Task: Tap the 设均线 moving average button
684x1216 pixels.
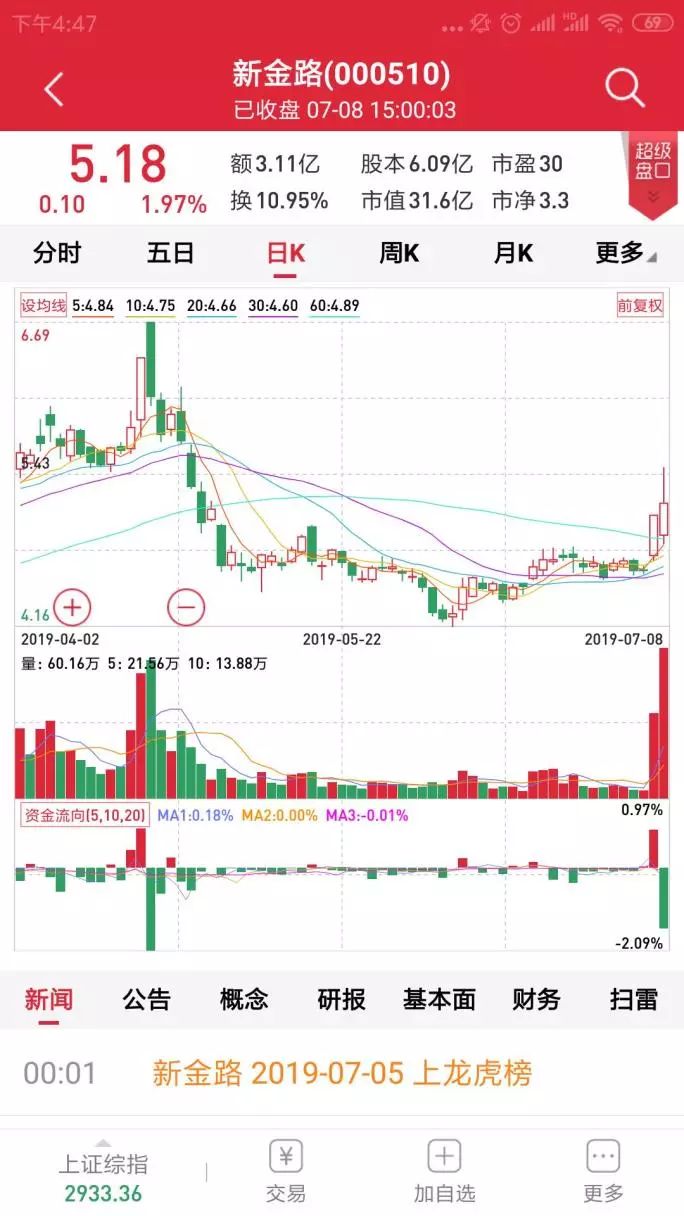Action: point(43,306)
